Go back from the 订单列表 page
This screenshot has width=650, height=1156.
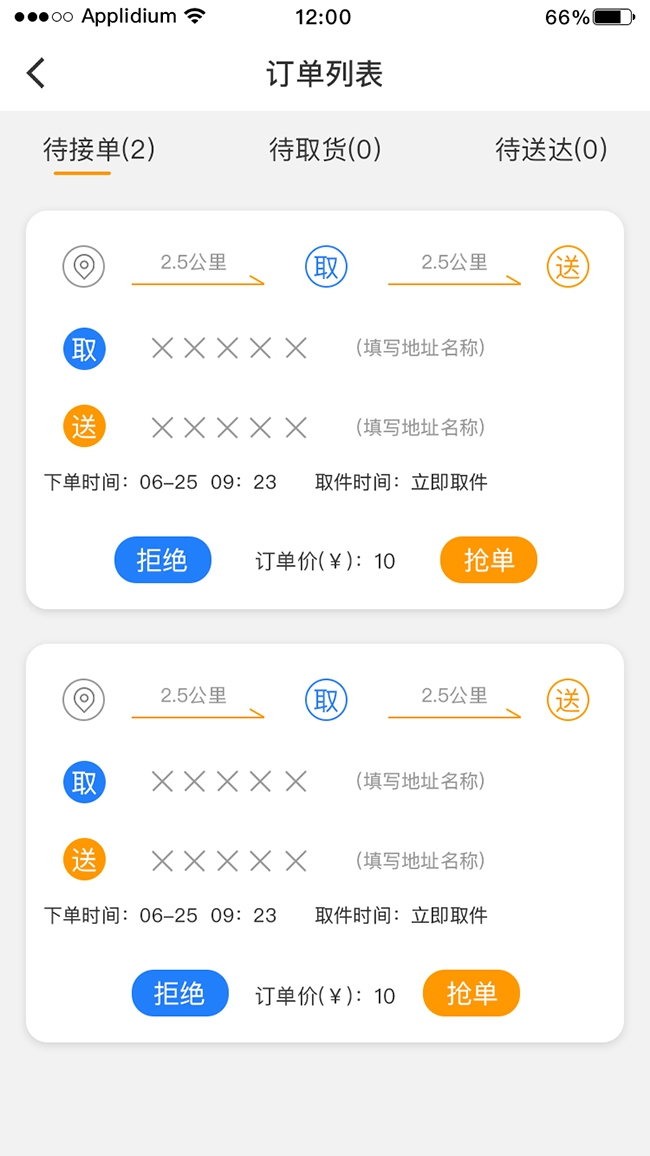pyautogui.click(x=36, y=73)
